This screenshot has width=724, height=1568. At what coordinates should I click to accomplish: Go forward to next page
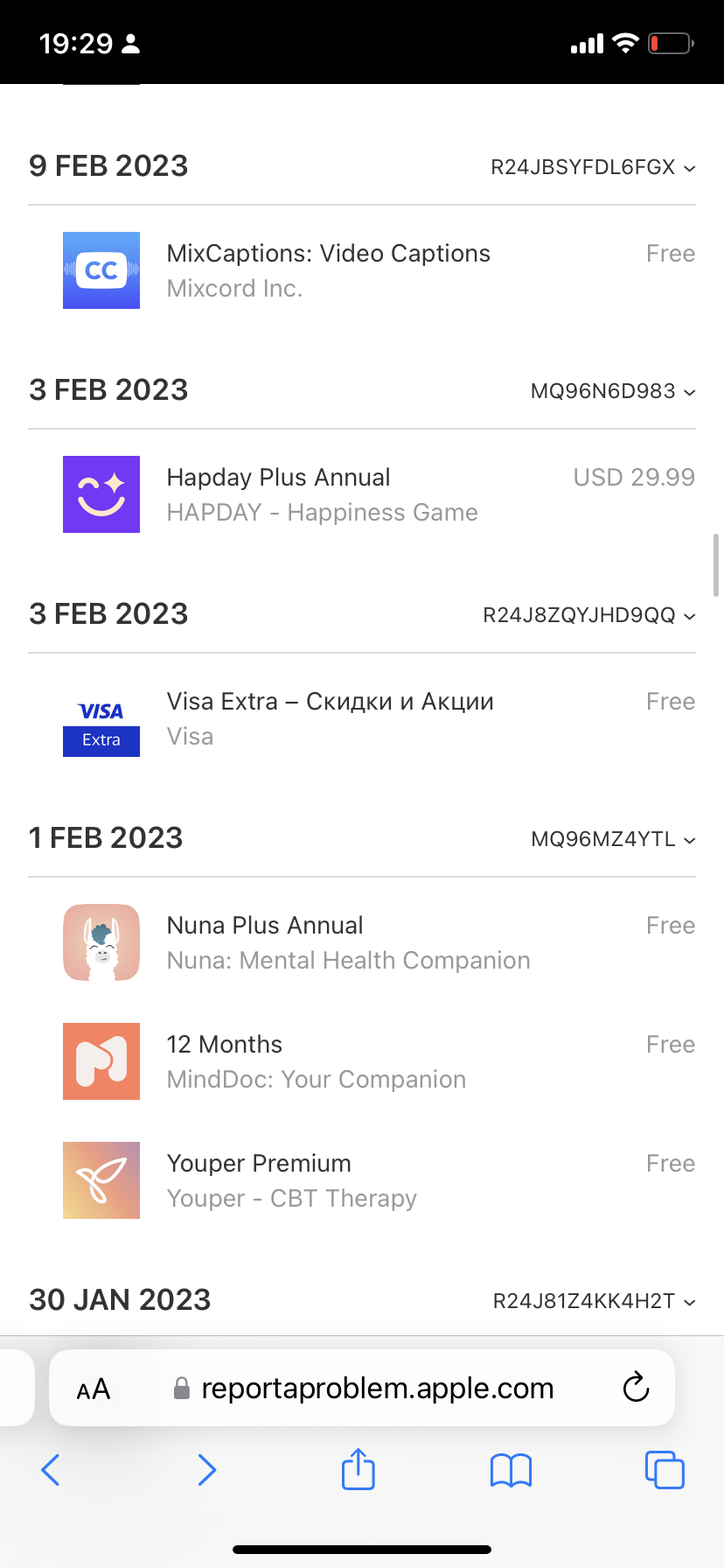[206, 1470]
